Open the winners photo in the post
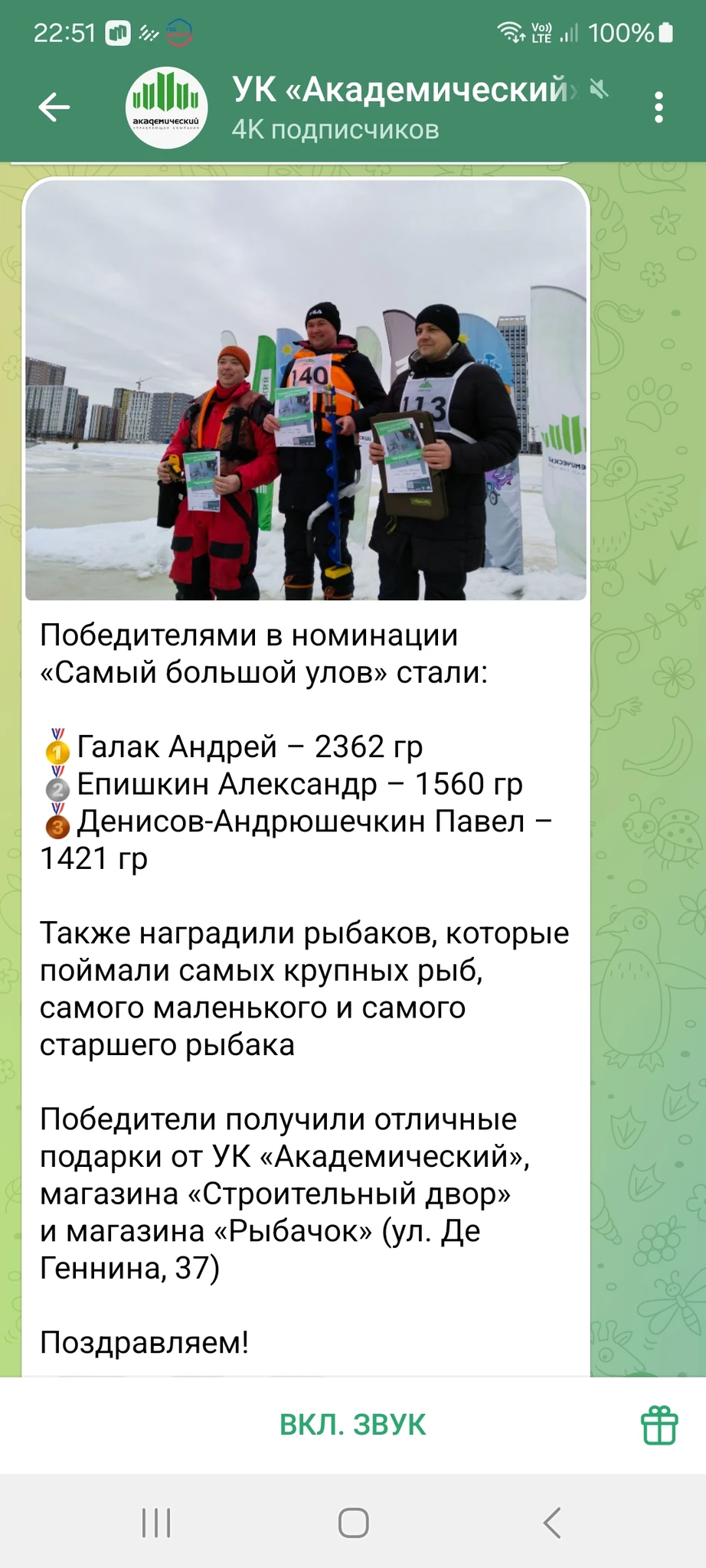 pos(306,390)
